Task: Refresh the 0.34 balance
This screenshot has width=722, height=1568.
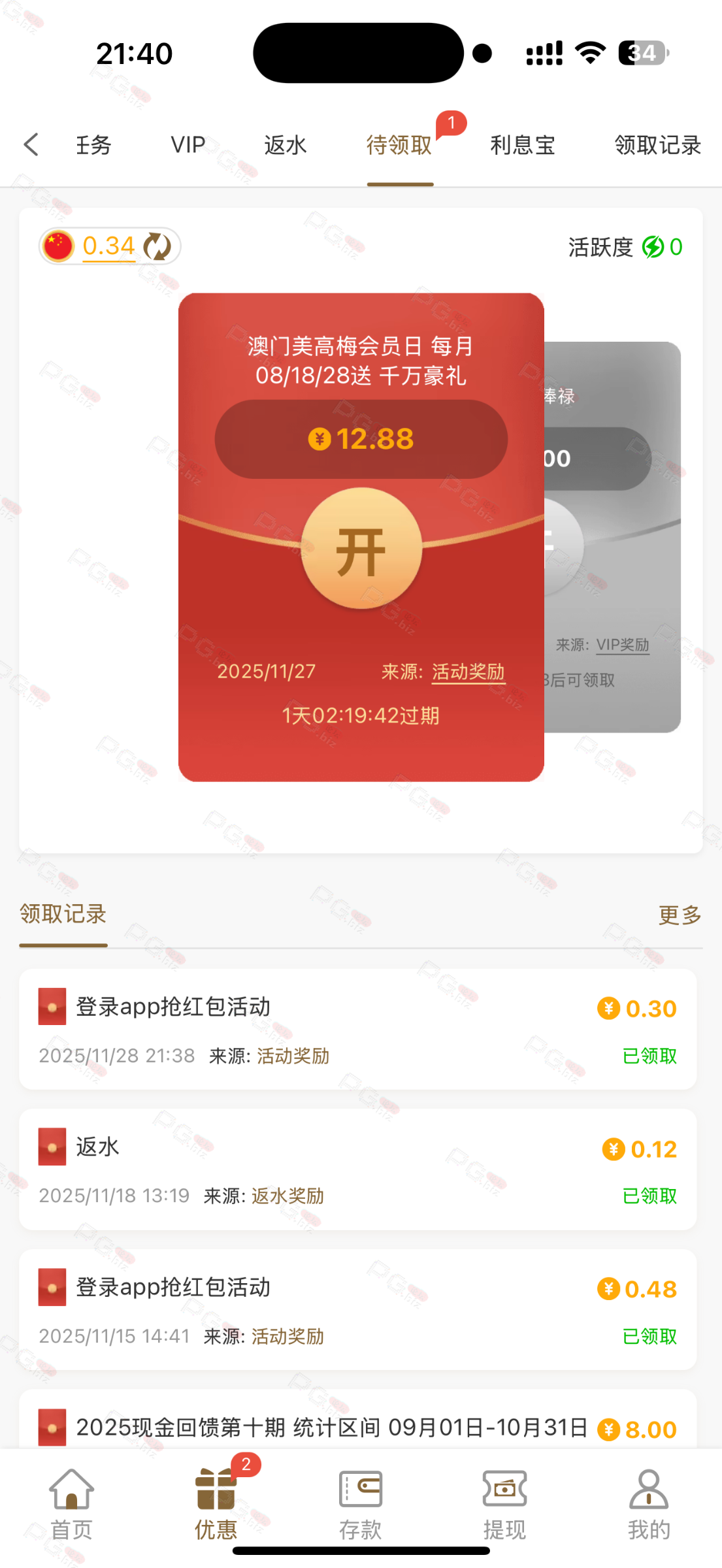Action: click(157, 246)
